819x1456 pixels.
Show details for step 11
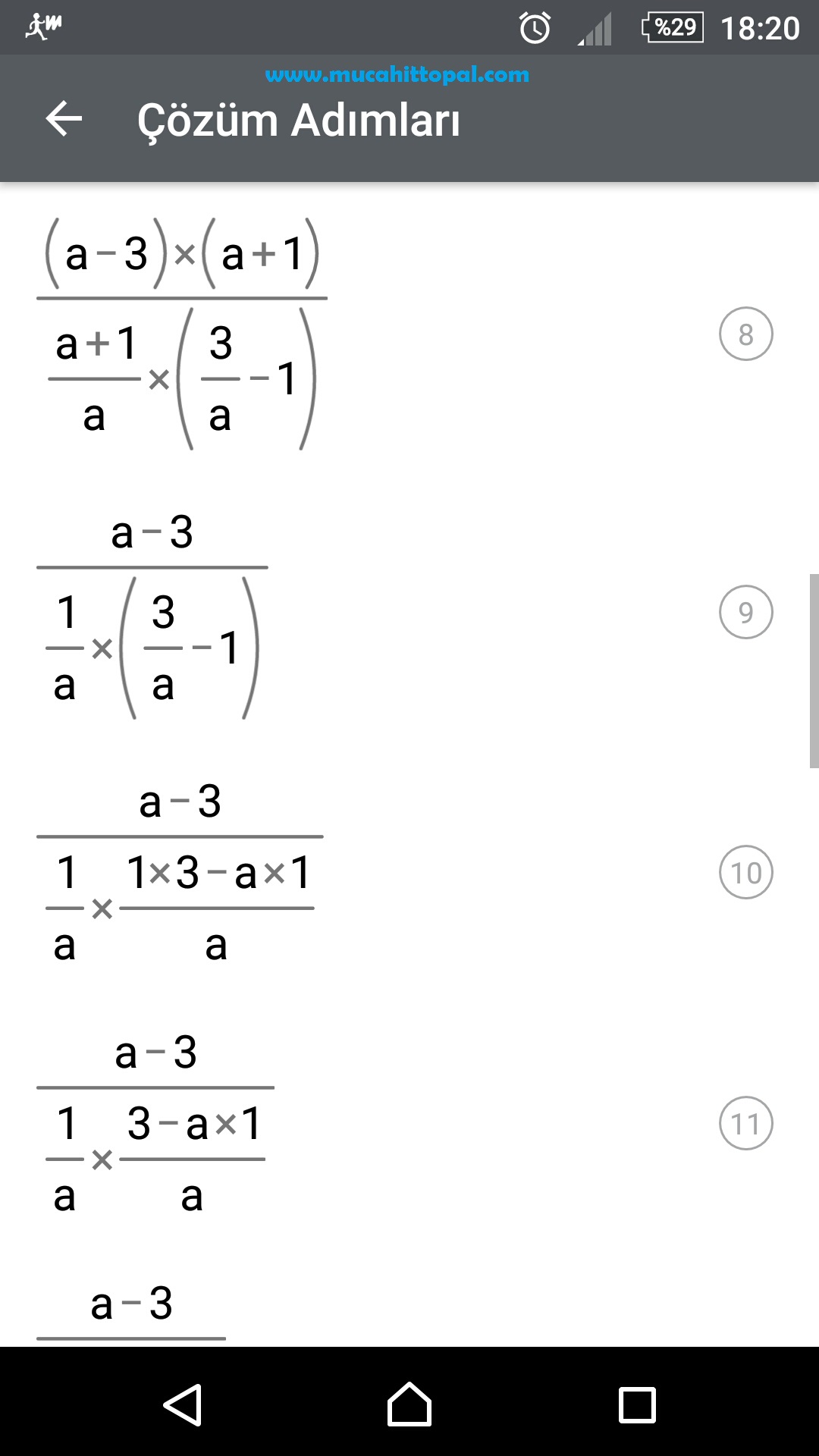(x=745, y=1123)
